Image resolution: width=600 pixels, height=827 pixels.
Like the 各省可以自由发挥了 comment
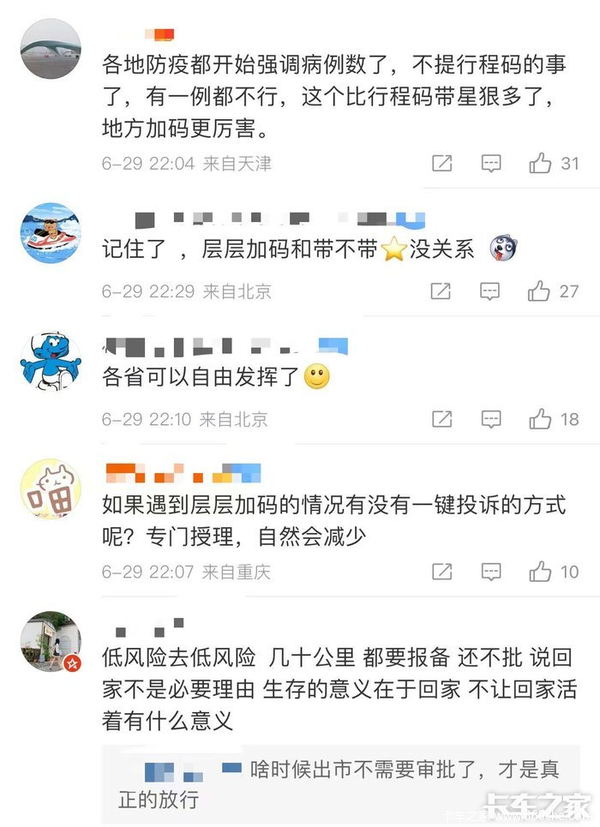[x=541, y=419]
